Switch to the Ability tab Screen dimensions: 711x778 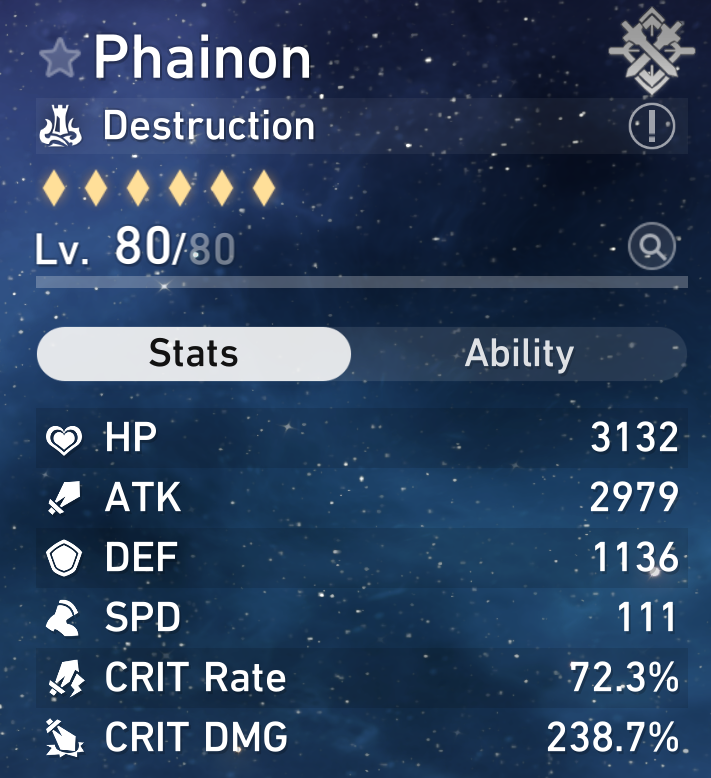point(519,354)
